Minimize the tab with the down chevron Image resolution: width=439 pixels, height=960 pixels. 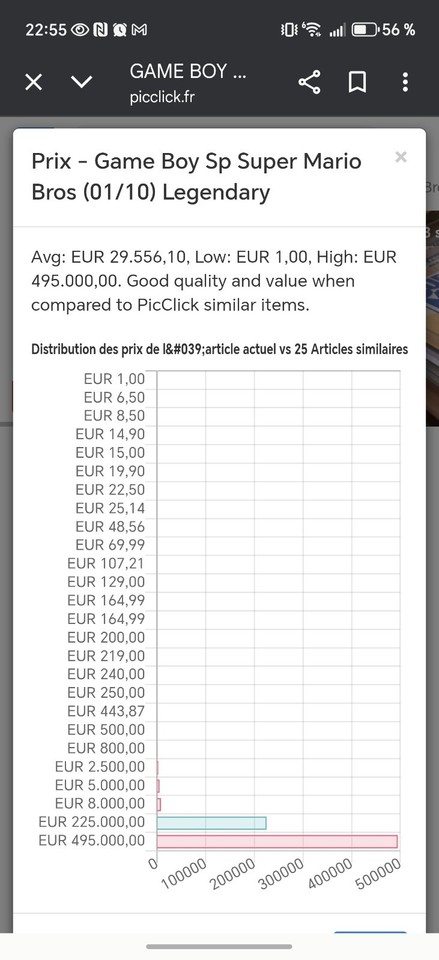[x=81, y=82]
